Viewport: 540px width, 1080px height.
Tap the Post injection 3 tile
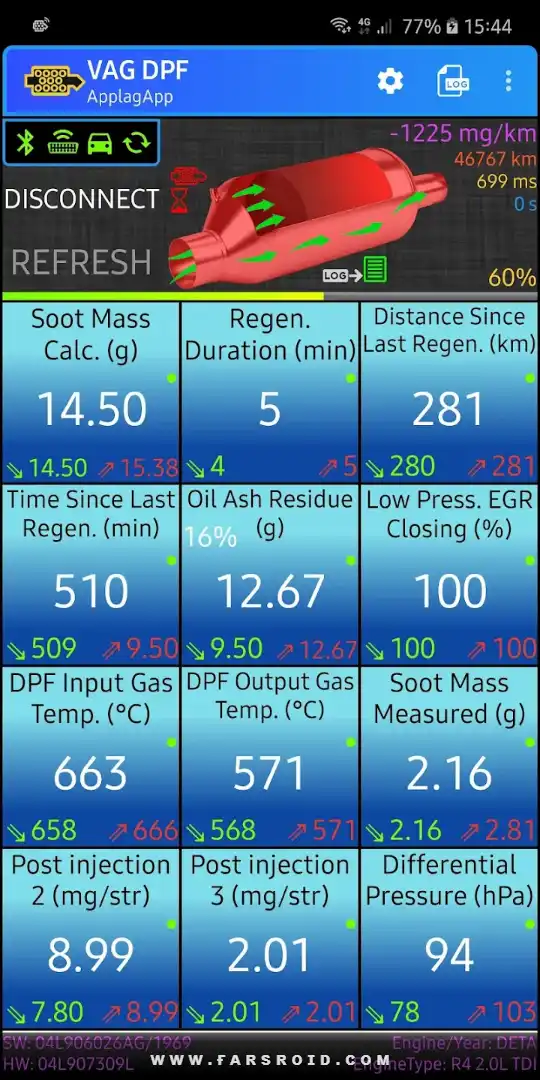coord(269,939)
